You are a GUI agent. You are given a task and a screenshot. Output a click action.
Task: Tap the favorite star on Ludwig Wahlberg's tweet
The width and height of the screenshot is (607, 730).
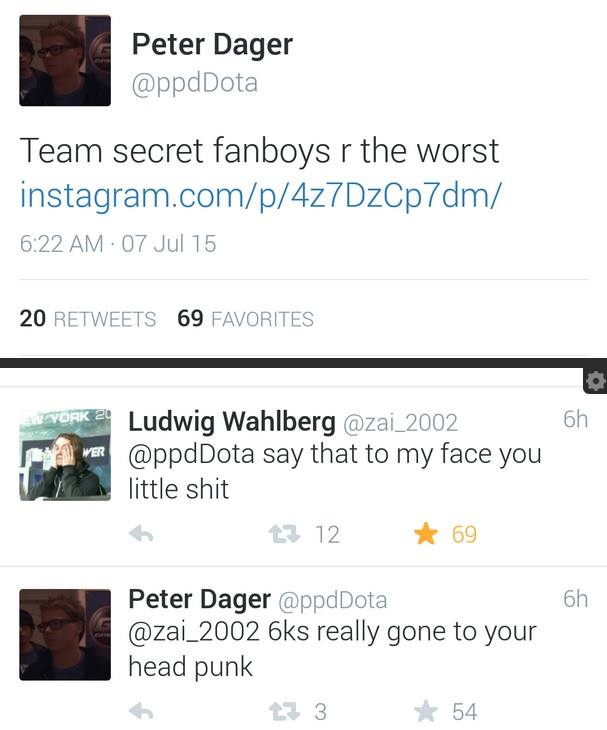click(427, 535)
